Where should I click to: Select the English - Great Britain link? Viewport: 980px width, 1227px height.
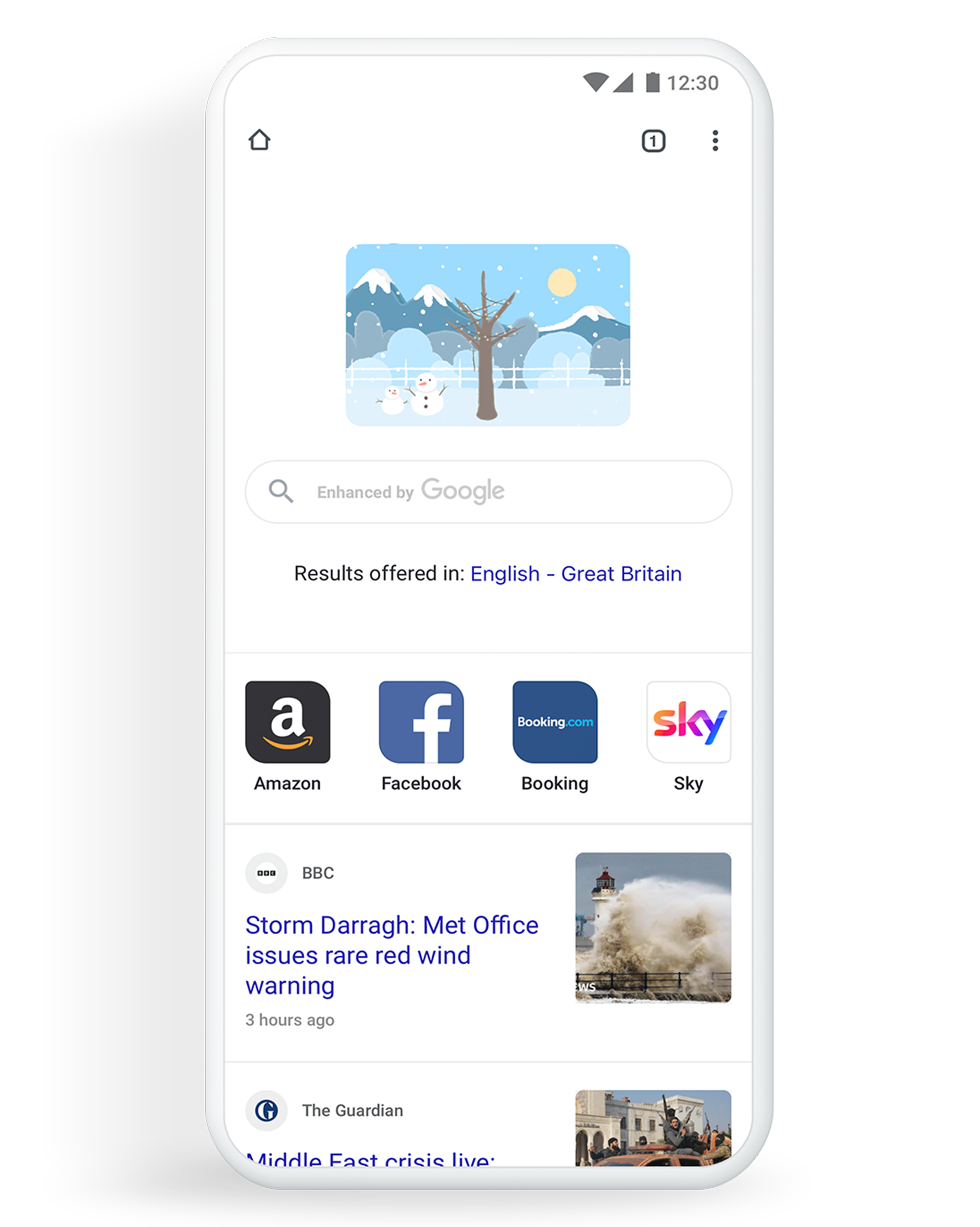click(x=575, y=574)
